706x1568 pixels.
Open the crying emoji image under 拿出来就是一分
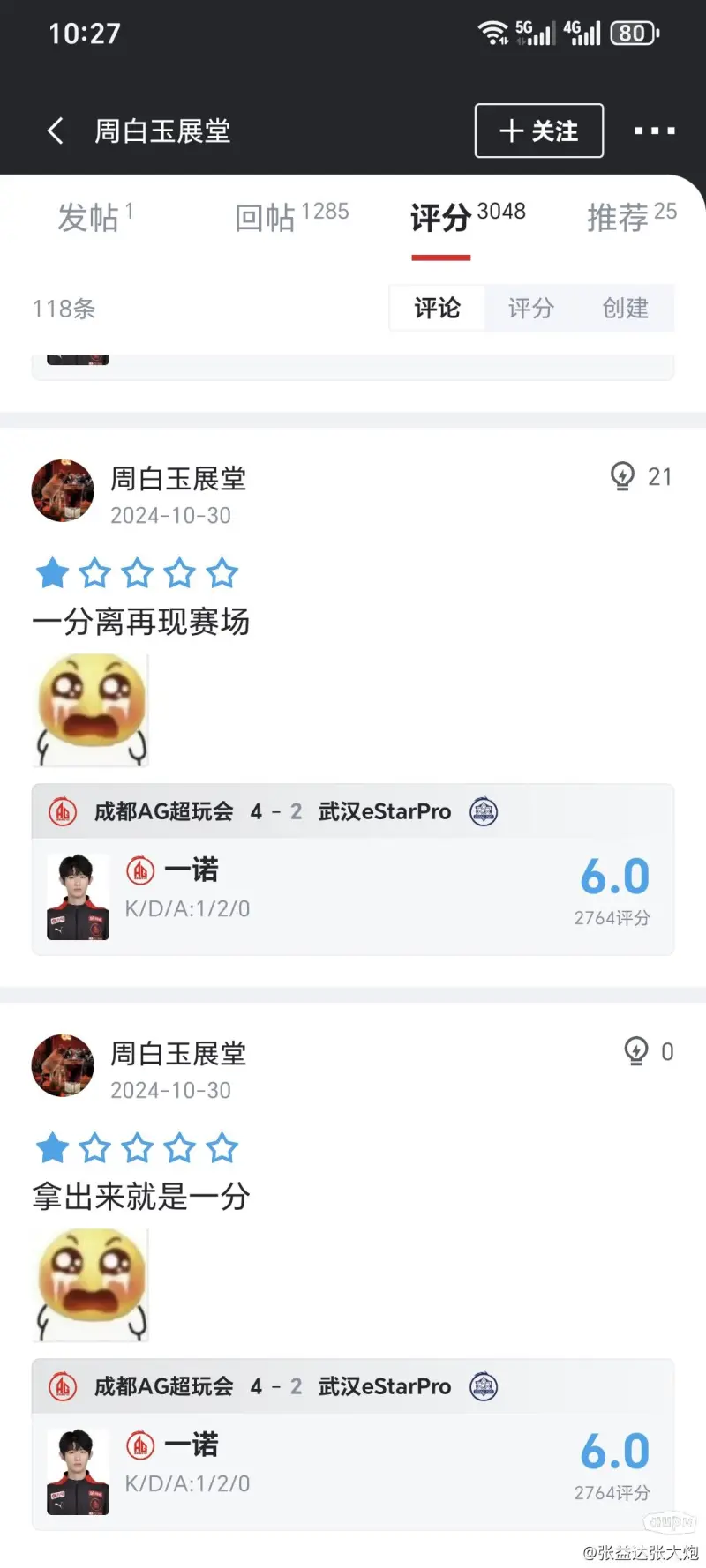click(92, 1285)
